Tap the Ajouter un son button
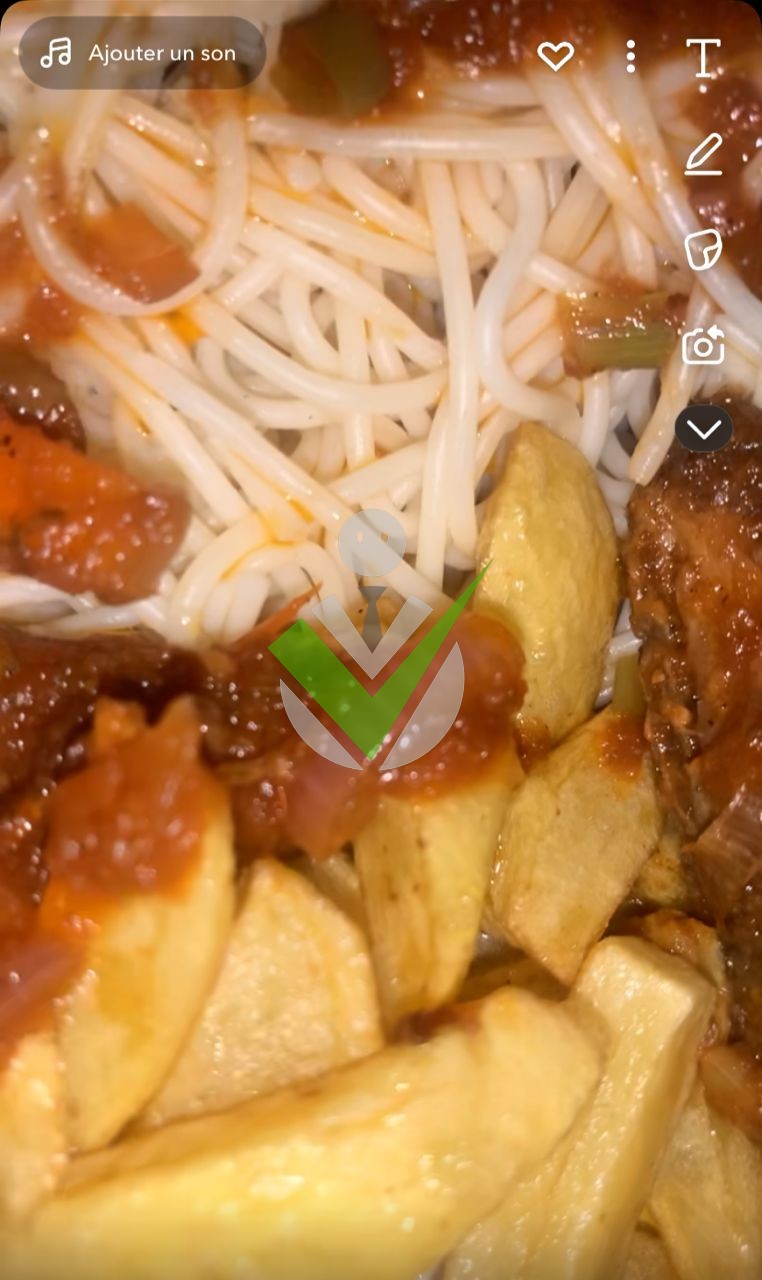 coord(142,53)
